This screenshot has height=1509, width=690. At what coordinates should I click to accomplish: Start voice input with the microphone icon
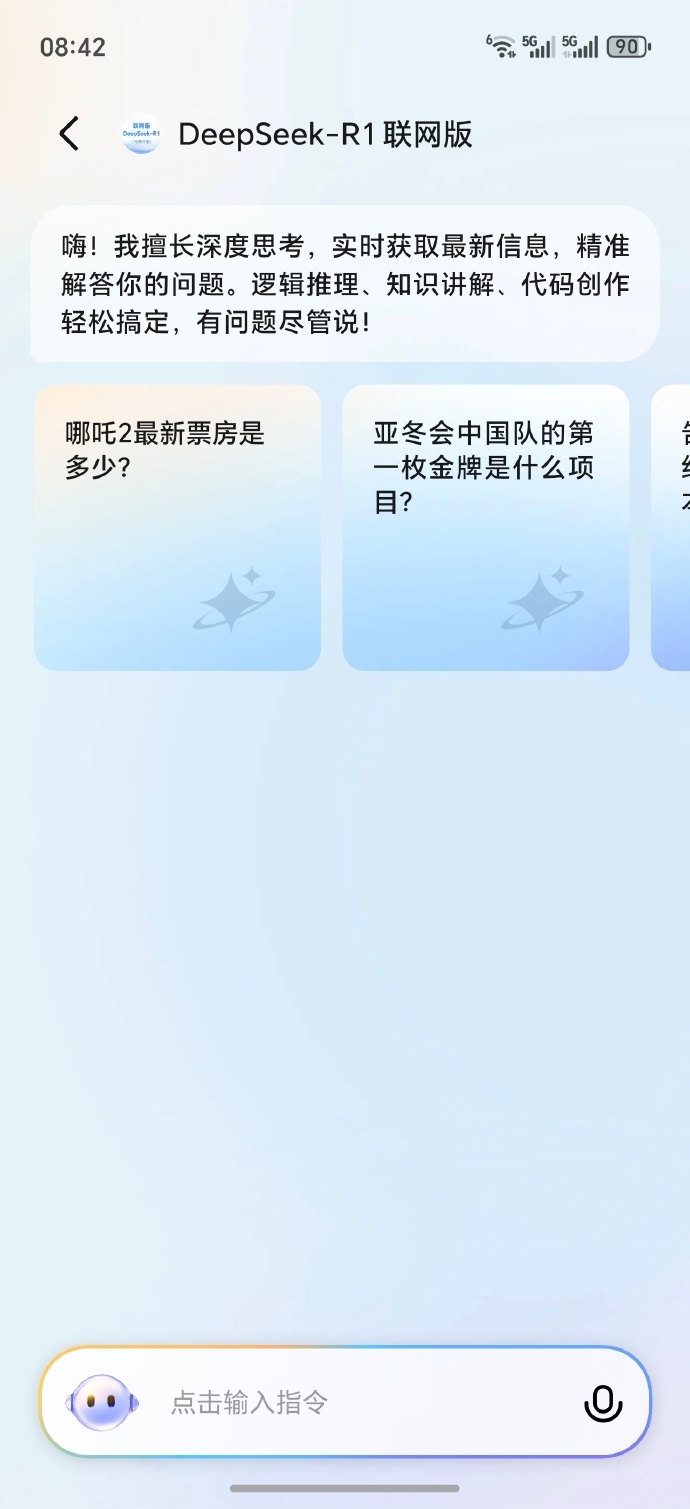point(602,1403)
